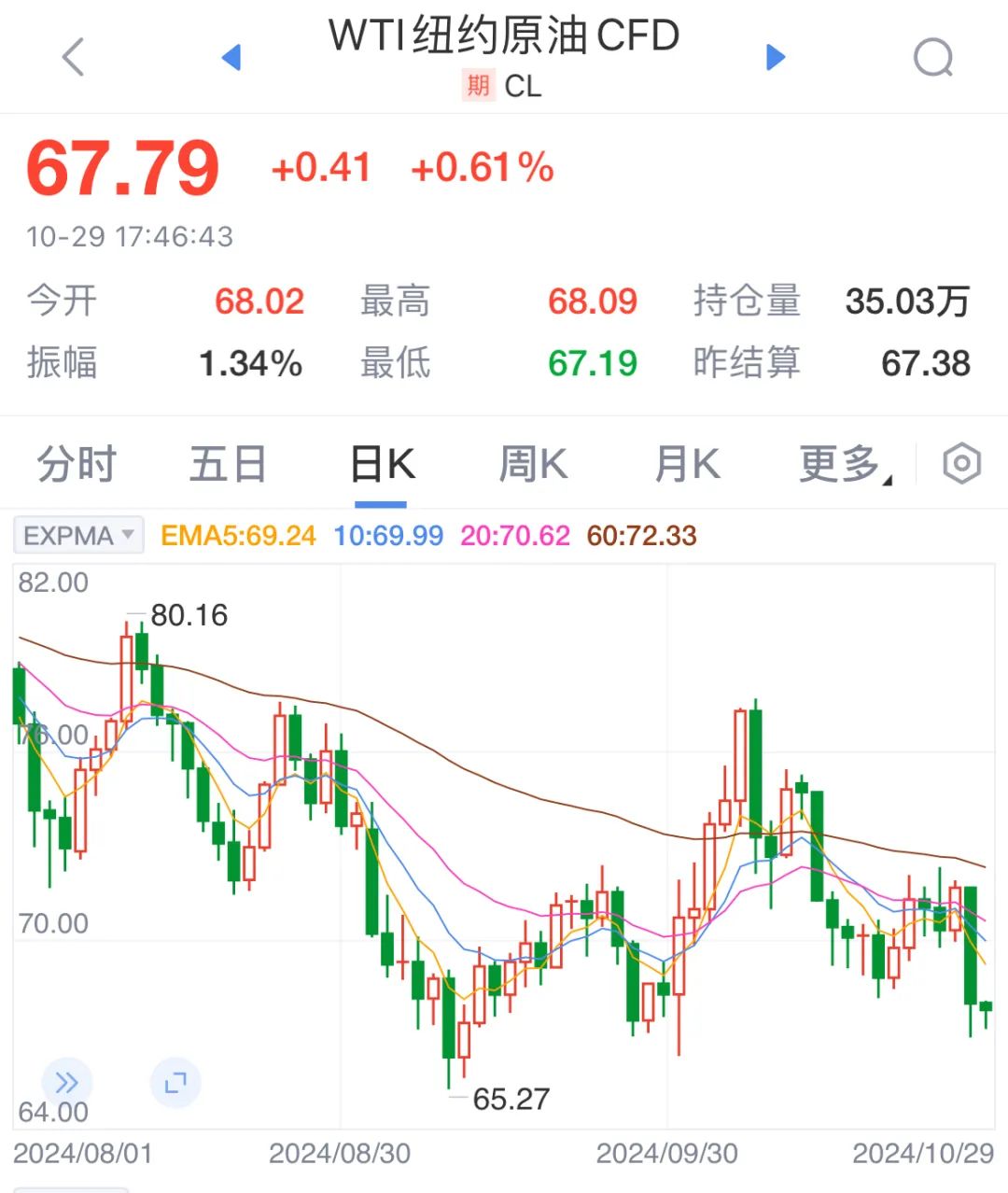
Task: Switch to the 周K chart tab
Action: click(x=533, y=464)
